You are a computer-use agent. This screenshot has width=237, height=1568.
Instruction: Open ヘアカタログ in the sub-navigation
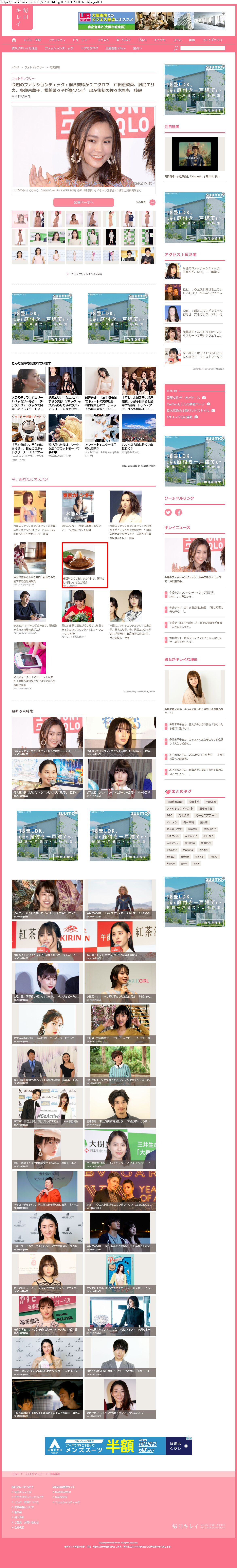[90, 48]
